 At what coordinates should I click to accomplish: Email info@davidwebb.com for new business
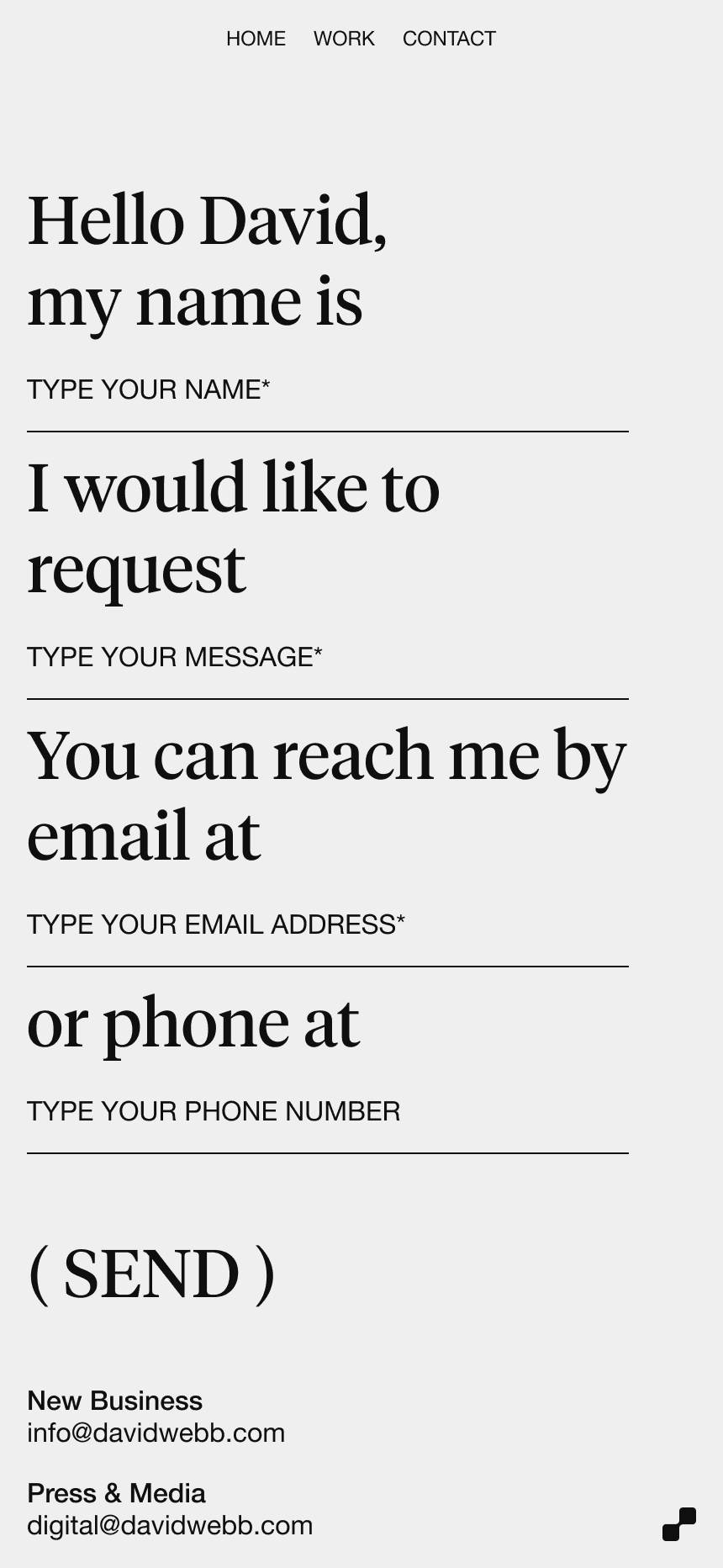click(x=156, y=1433)
